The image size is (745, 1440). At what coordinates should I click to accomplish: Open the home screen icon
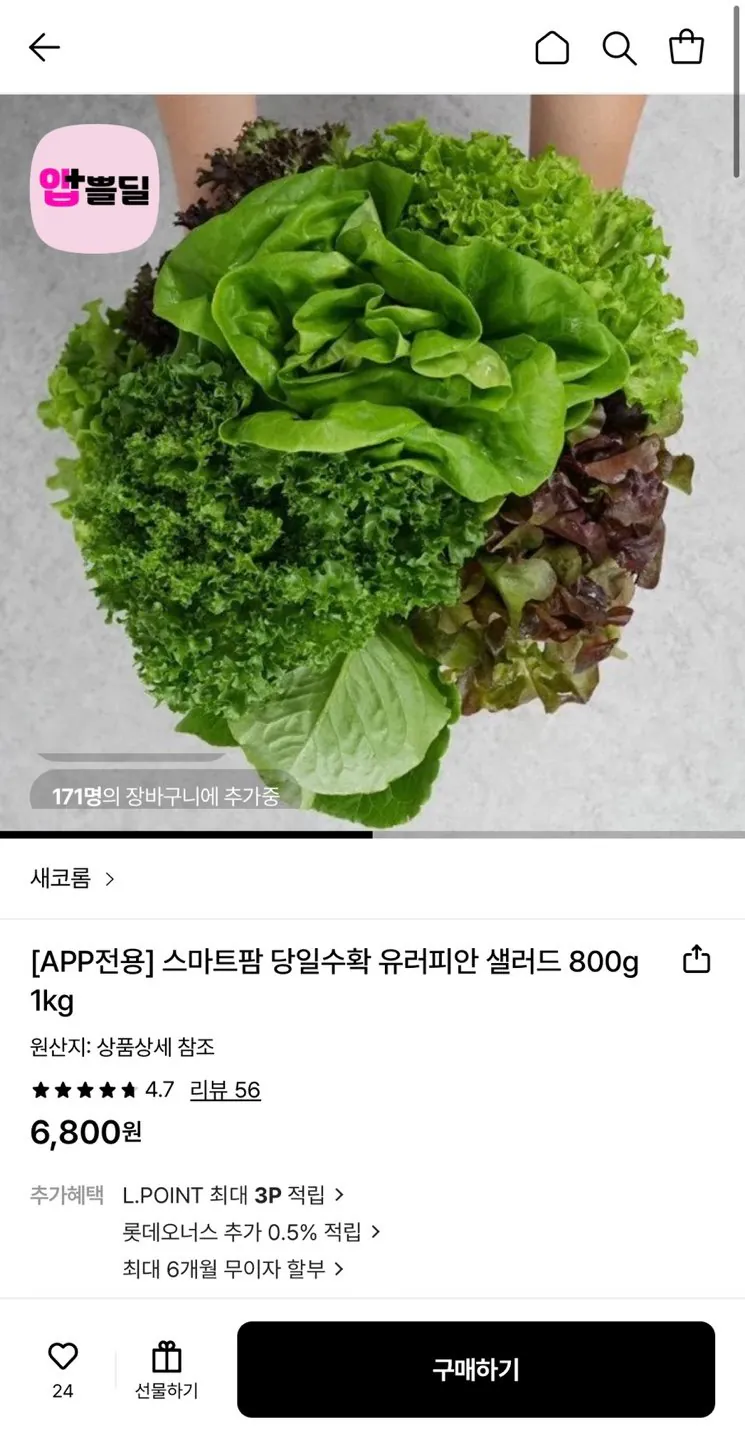pyautogui.click(x=552, y=47)
